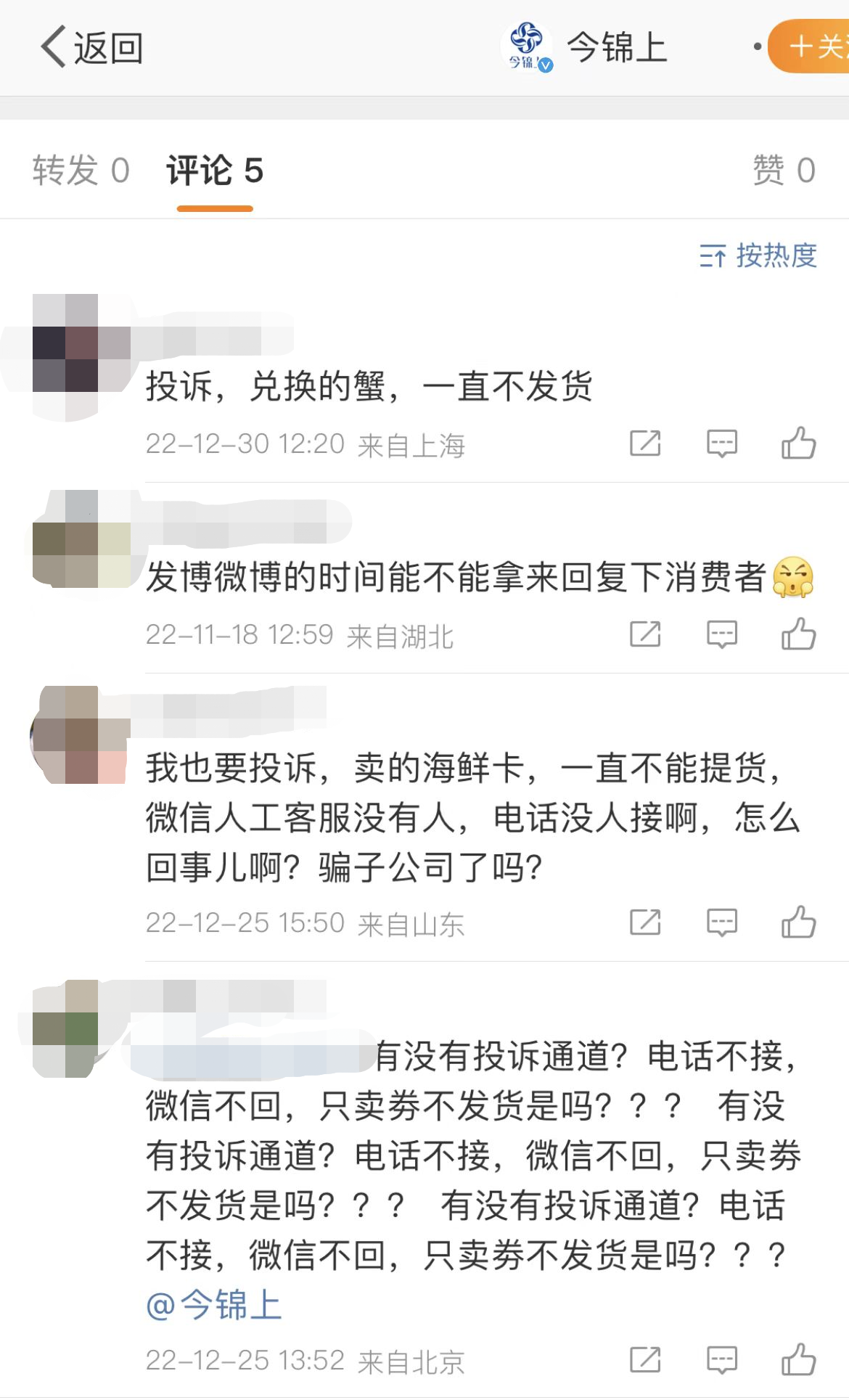Change comment sorting via 按热度

pyautogui.click(x=758, y=255)
